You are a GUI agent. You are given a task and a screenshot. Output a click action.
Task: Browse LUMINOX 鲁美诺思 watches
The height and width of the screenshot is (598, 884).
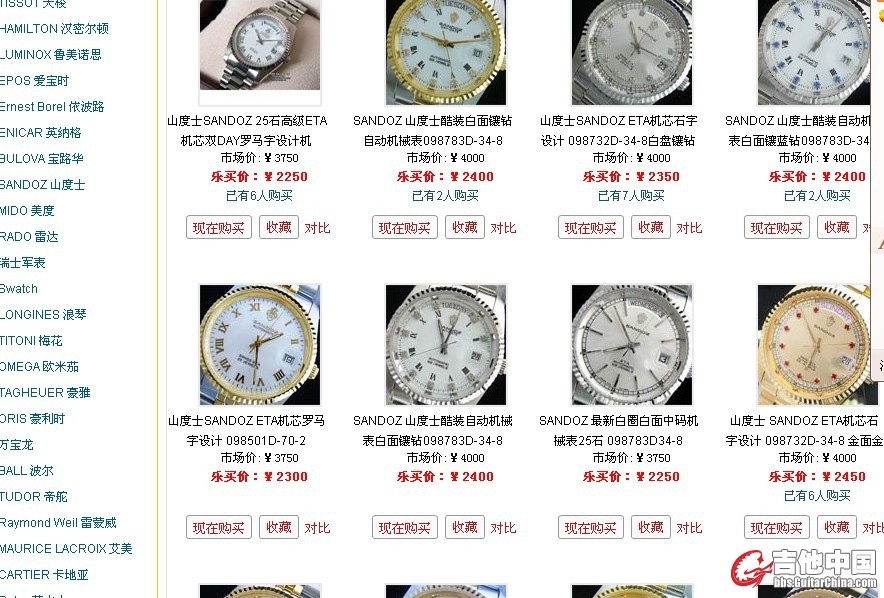tap(51, 55)
